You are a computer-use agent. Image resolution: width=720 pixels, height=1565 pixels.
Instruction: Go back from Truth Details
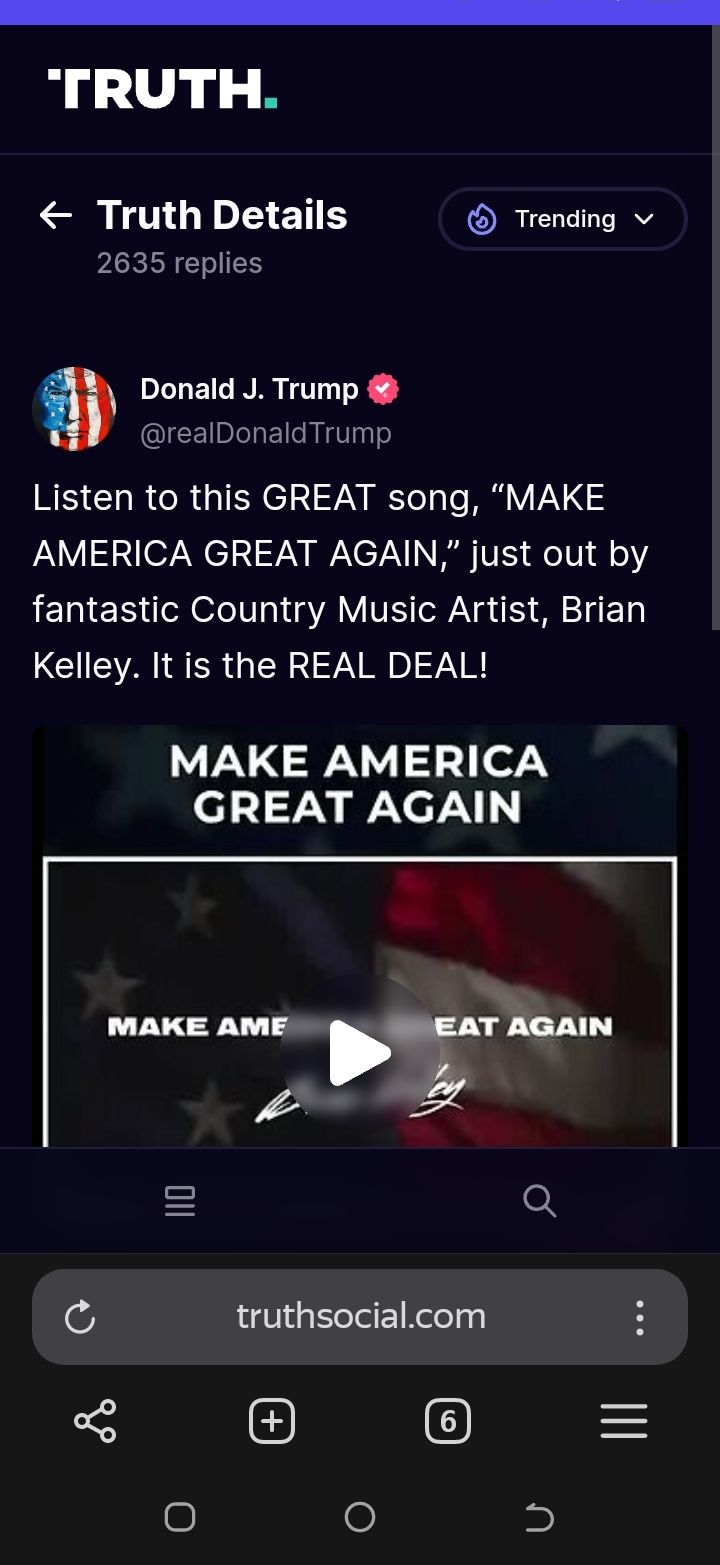[x=56, y=215]
